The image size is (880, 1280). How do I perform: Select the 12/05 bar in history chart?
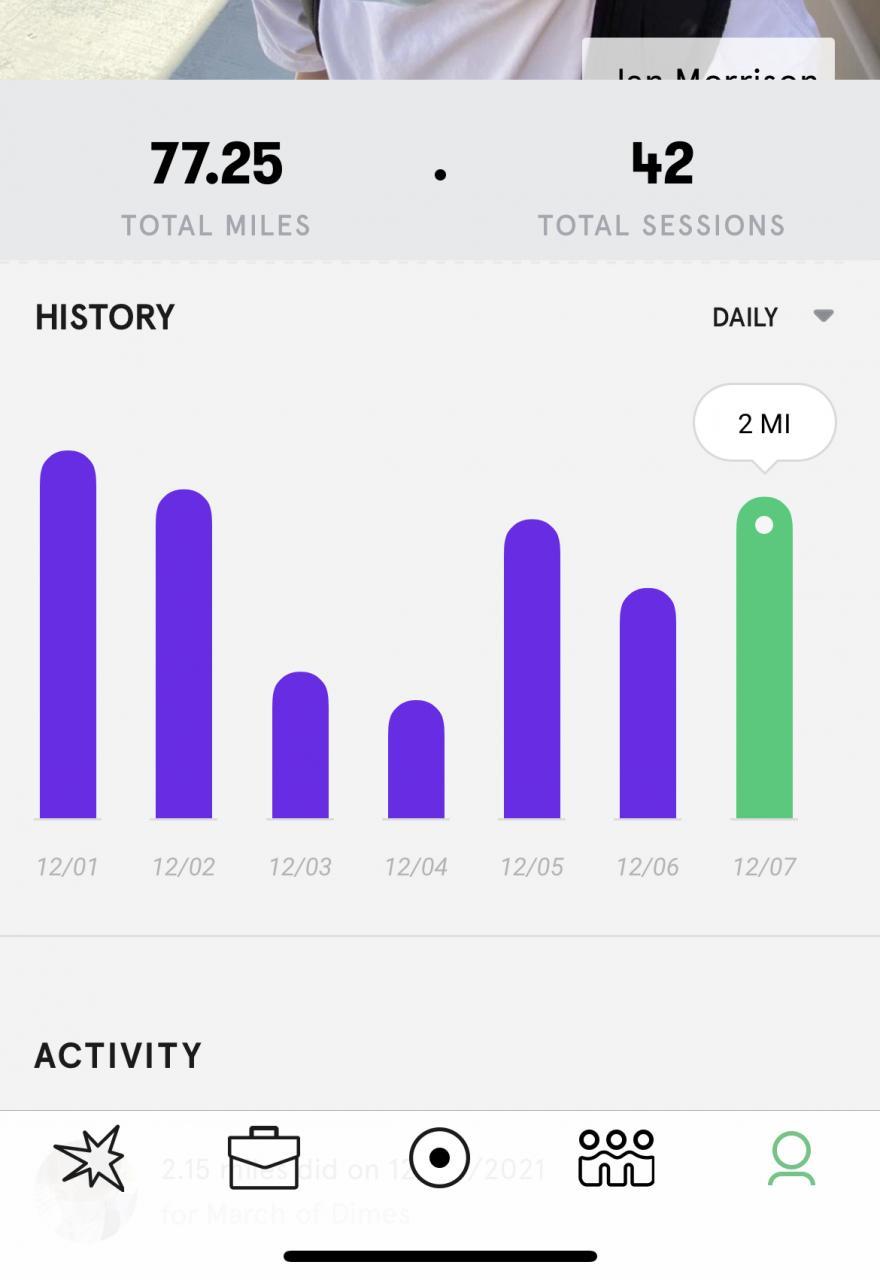click(x=532, y=670)
